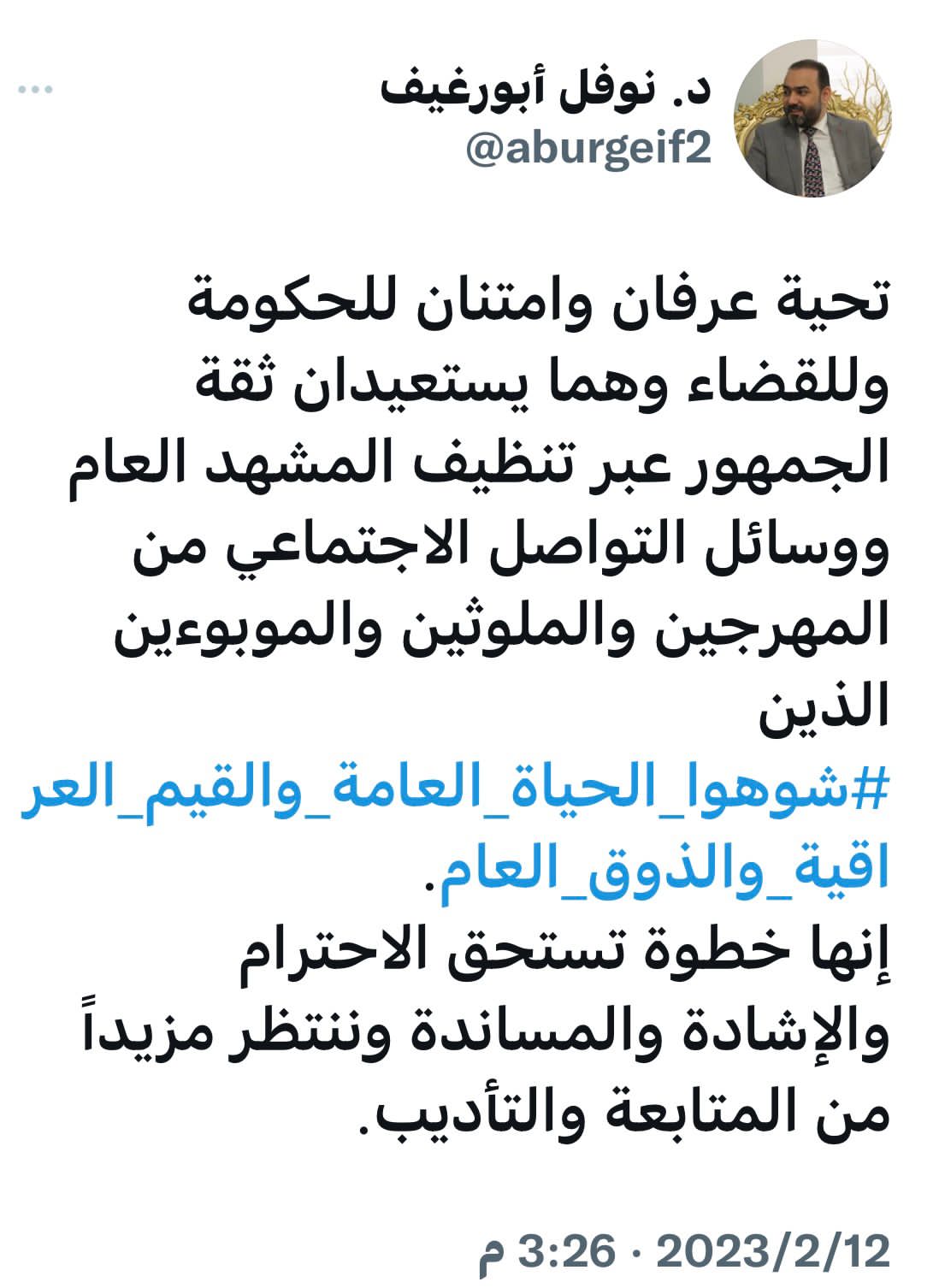Open the profile picture of د. نوفل أبورغيف
The image size is (933, 1288).
pos(813,119)
